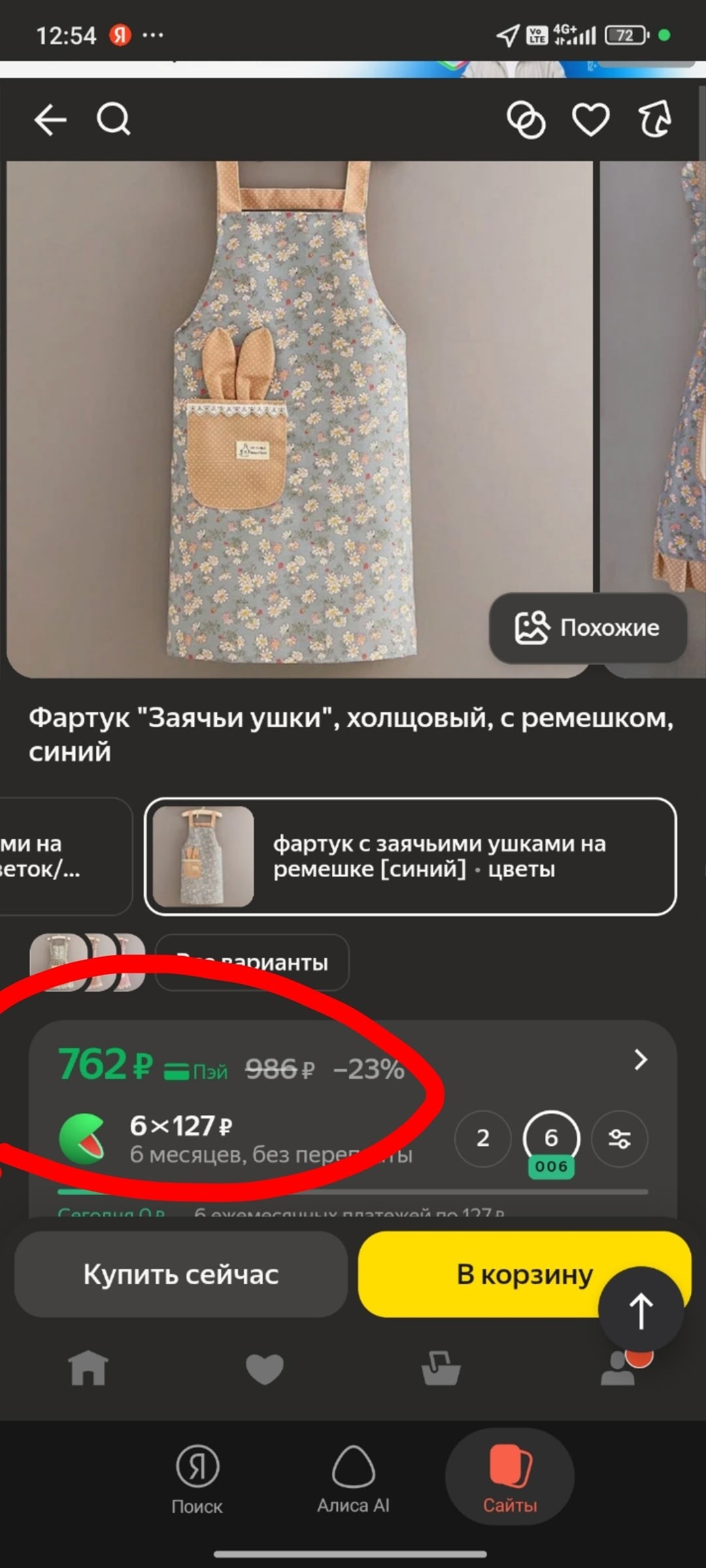Open the profile tab with red badge
Viewport: 706px width, 1568px height.
(619, 1367)
